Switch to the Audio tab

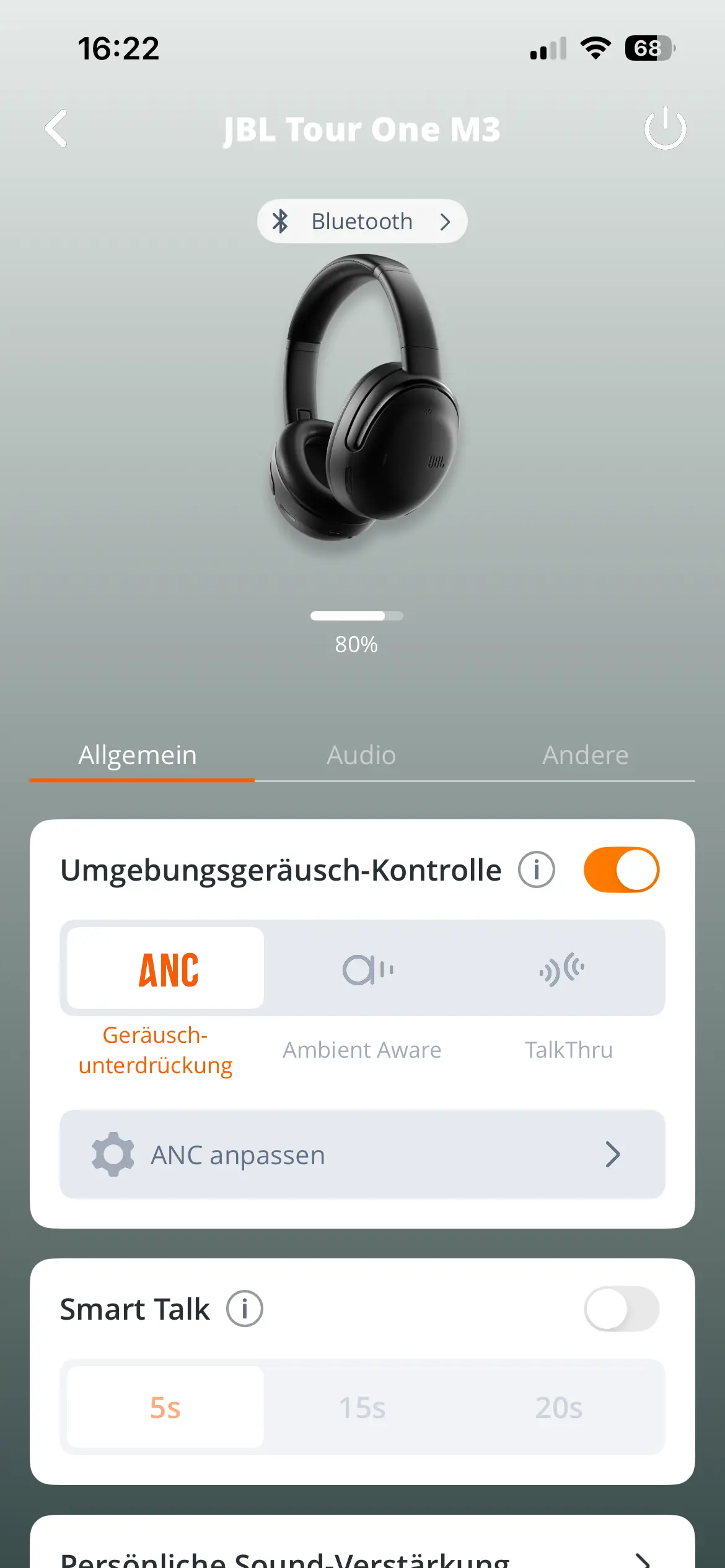point(361,756)
